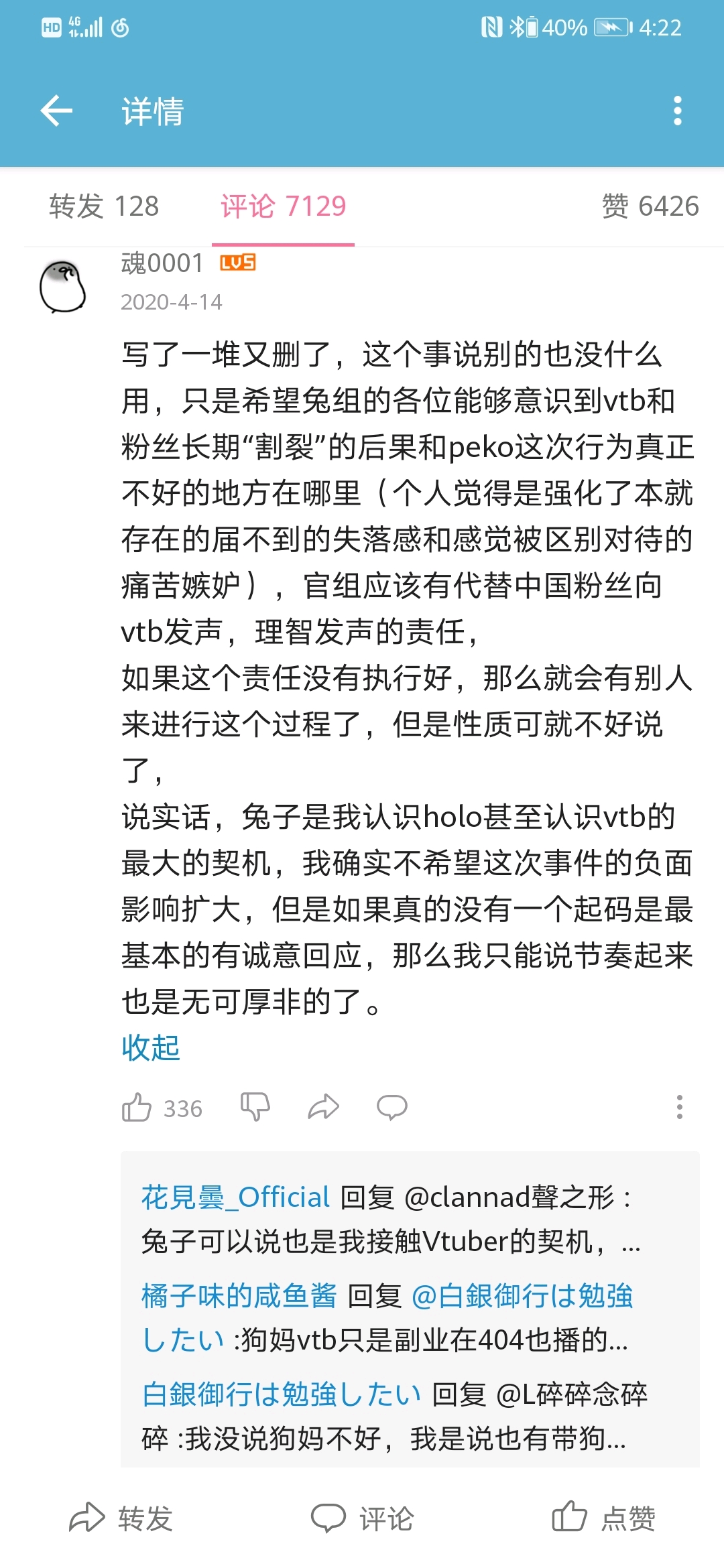The width and height of the screenshot is (724, 1568).
Task: Tap the bottom 转发 button
Action: click(x=121, y=1518)
